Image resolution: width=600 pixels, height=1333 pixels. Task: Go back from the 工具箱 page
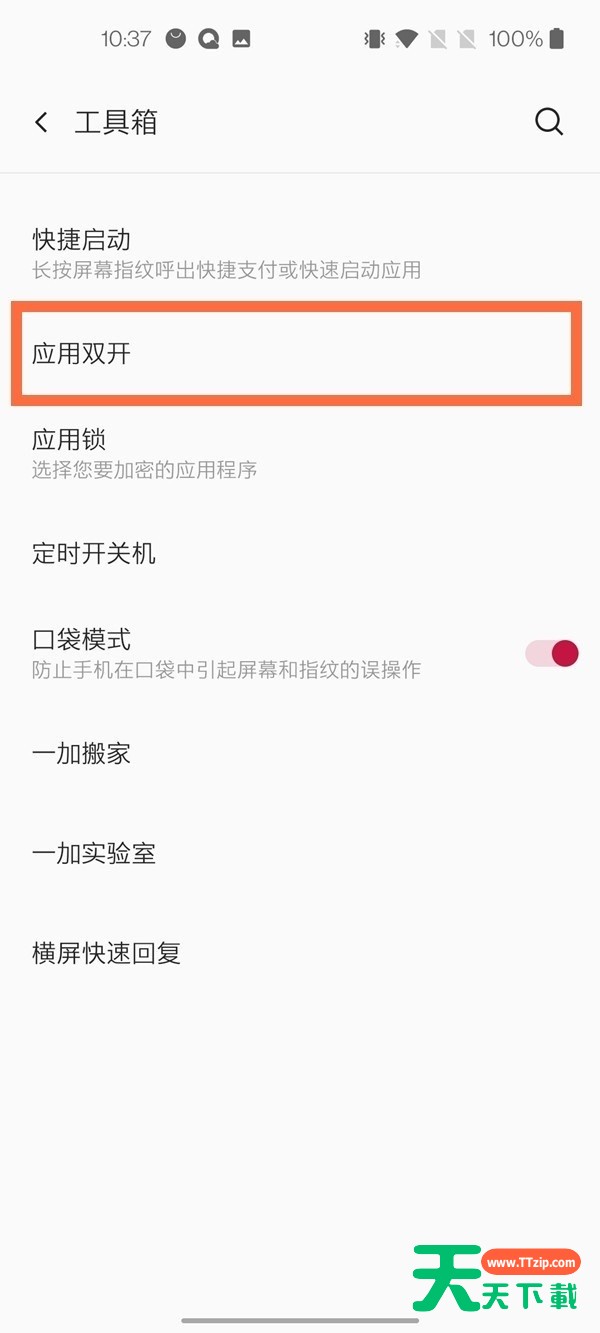tap(41, 122)
